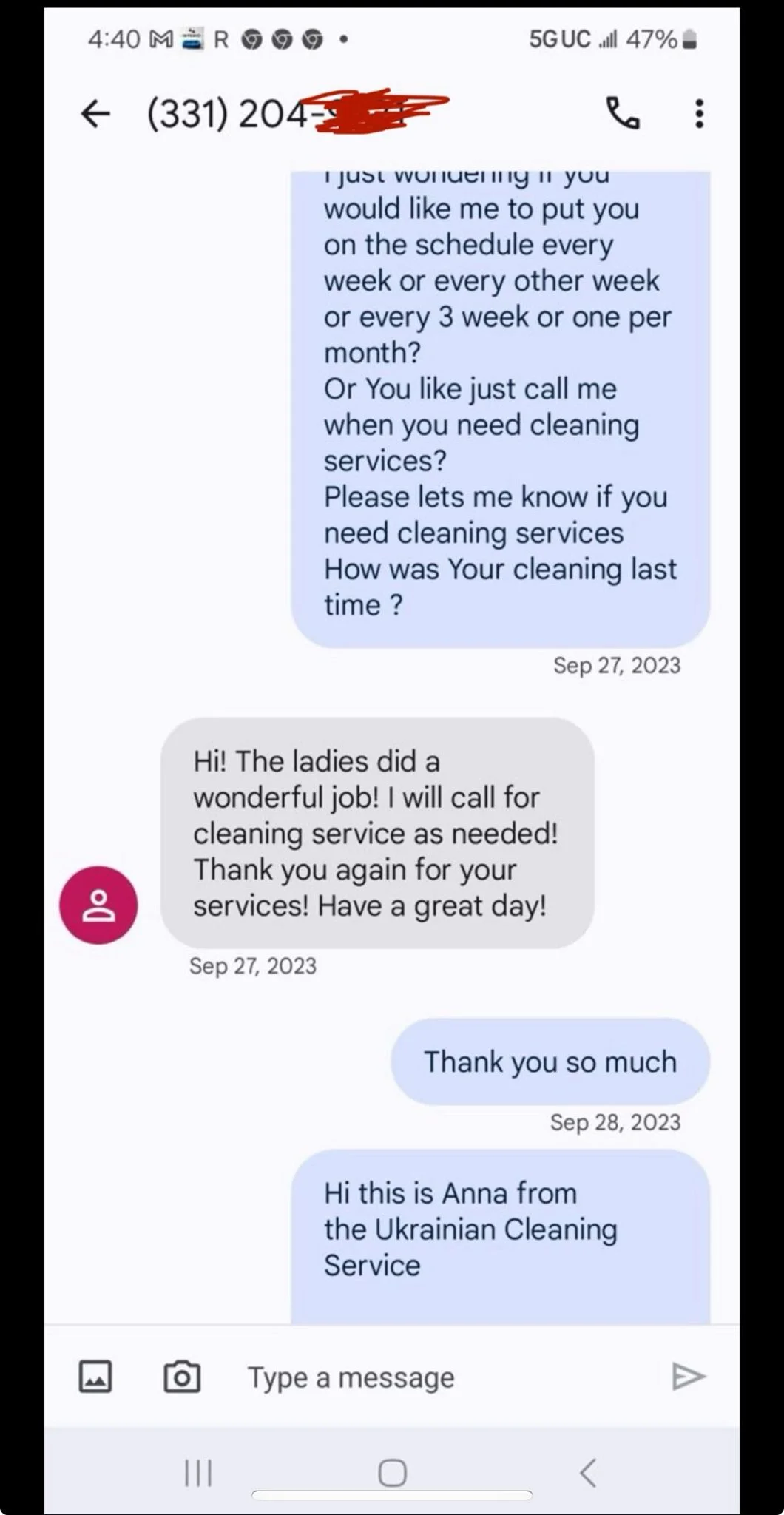Call this contact with the phone icon

coord(623,113)
